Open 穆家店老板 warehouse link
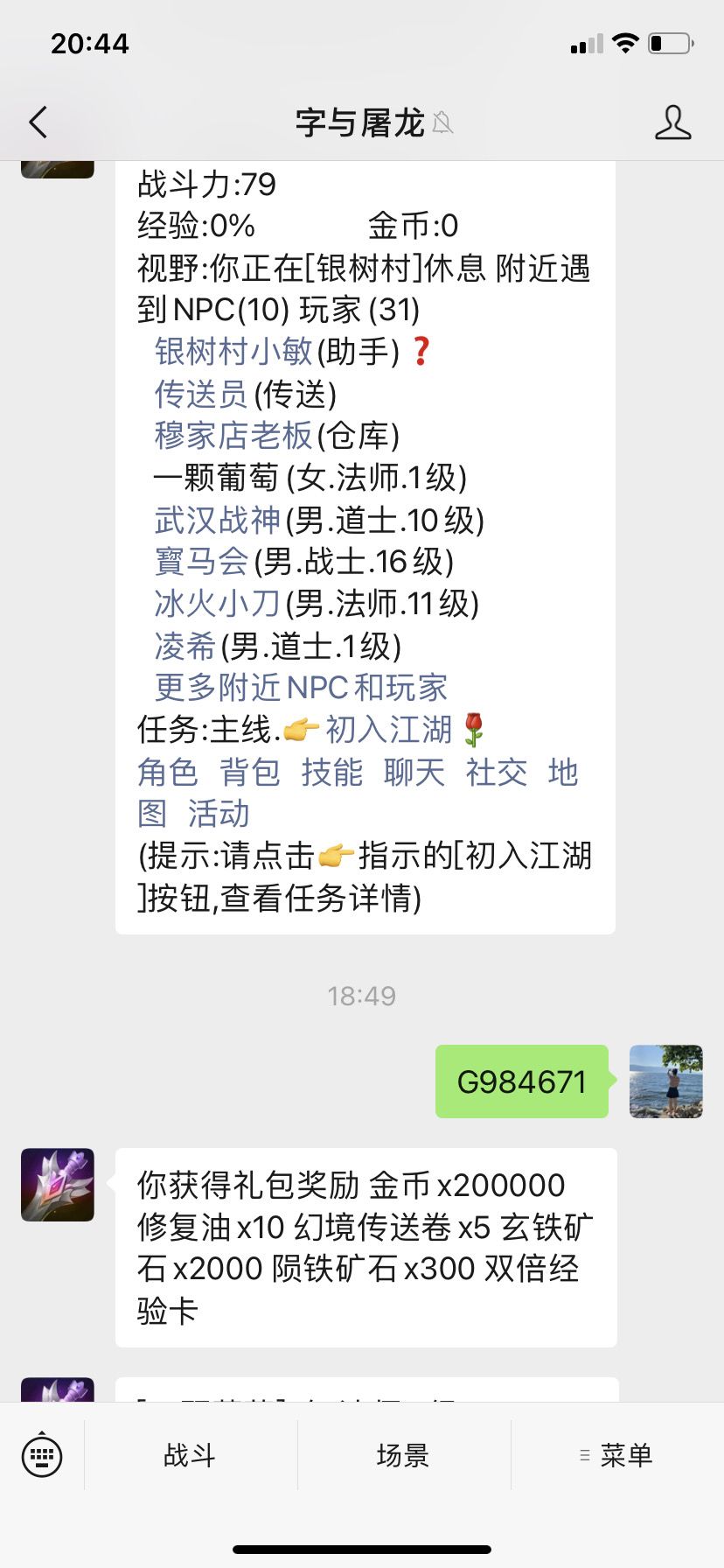 [233, 436]
